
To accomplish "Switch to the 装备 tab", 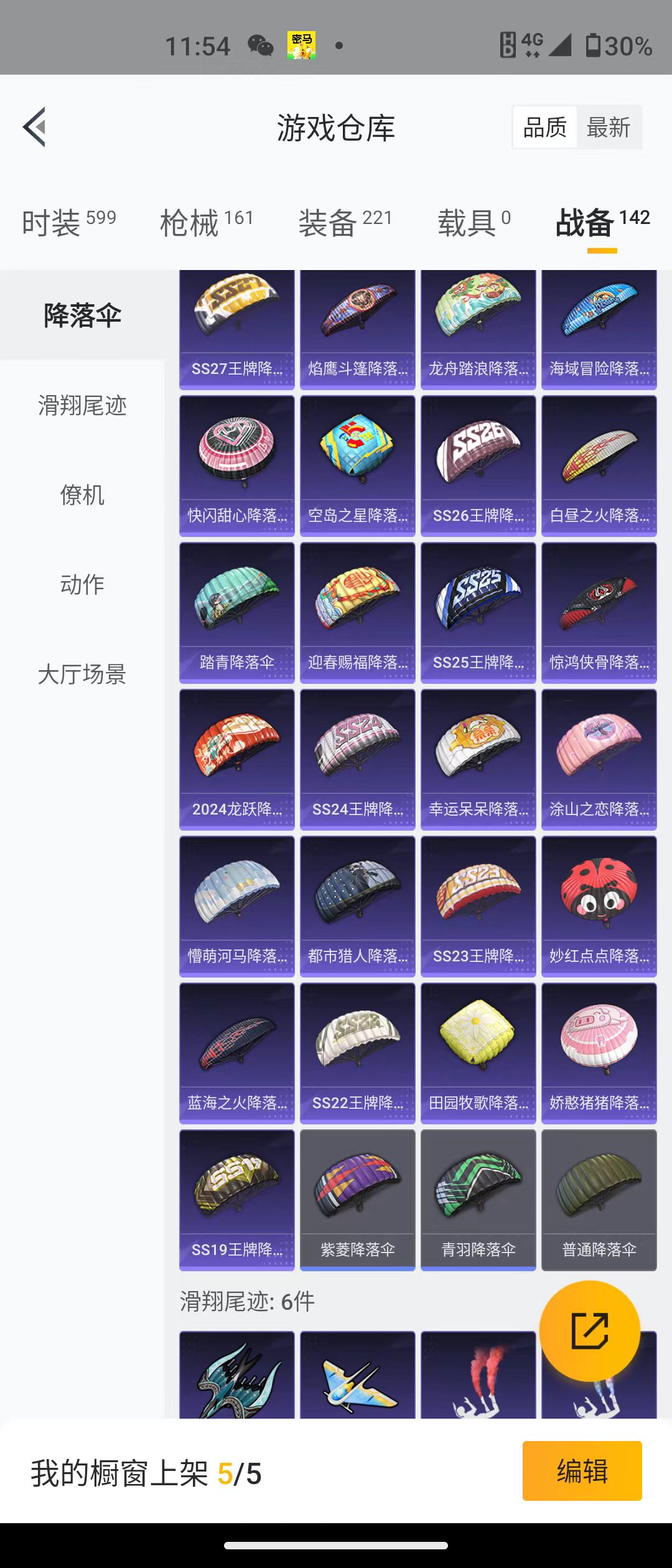I will point(345,222).
